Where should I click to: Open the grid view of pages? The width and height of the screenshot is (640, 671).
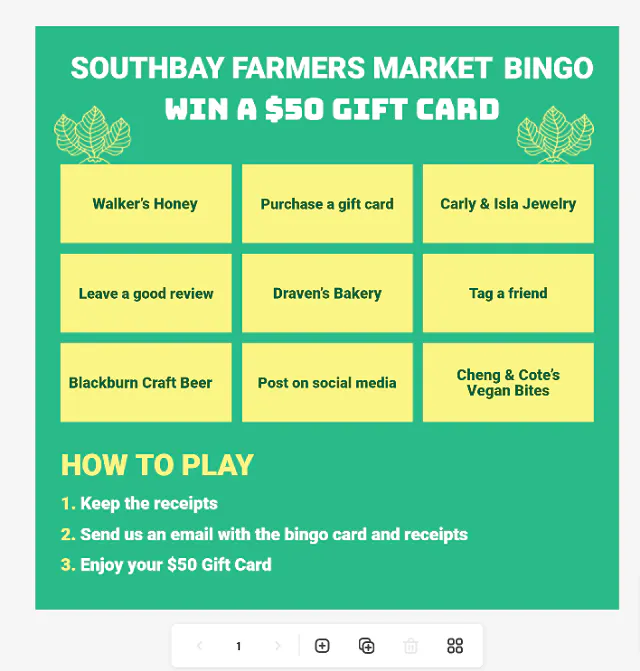(x=455, y=646)
